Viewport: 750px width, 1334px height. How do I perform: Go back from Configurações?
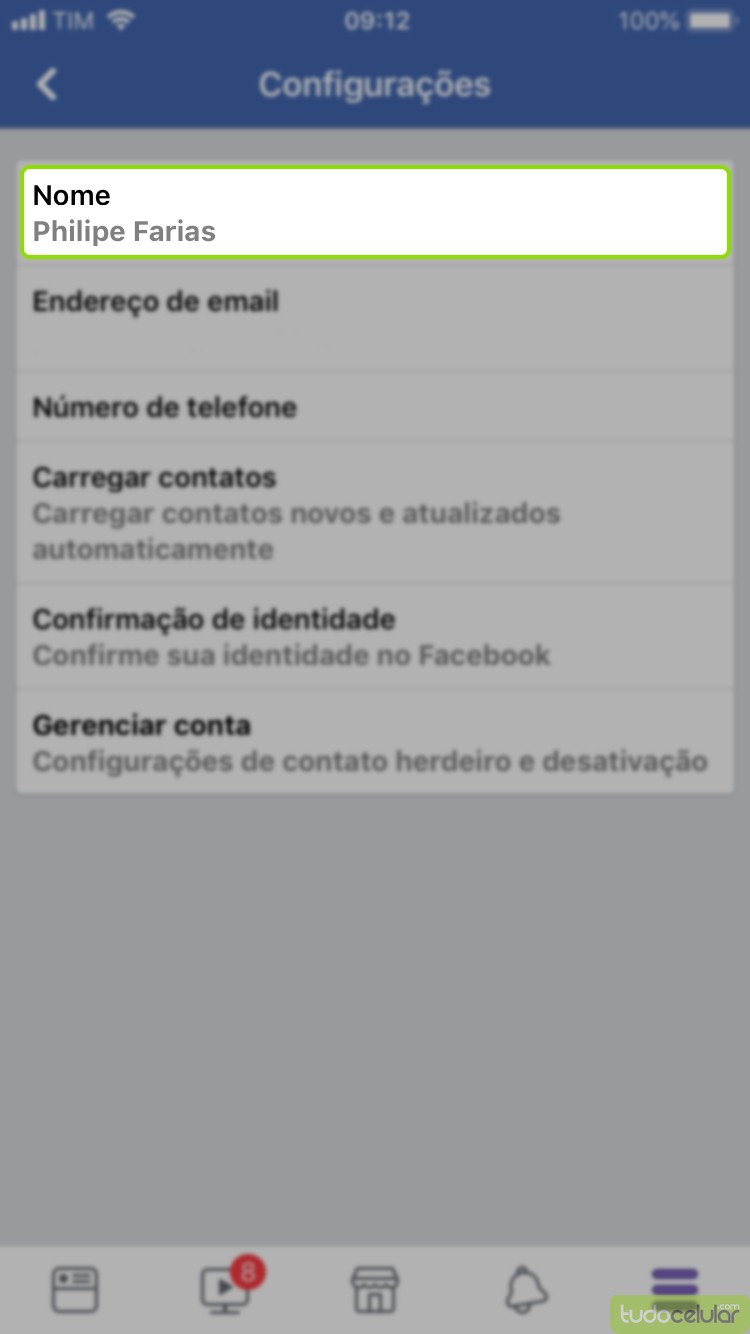[x=47, y=85]
